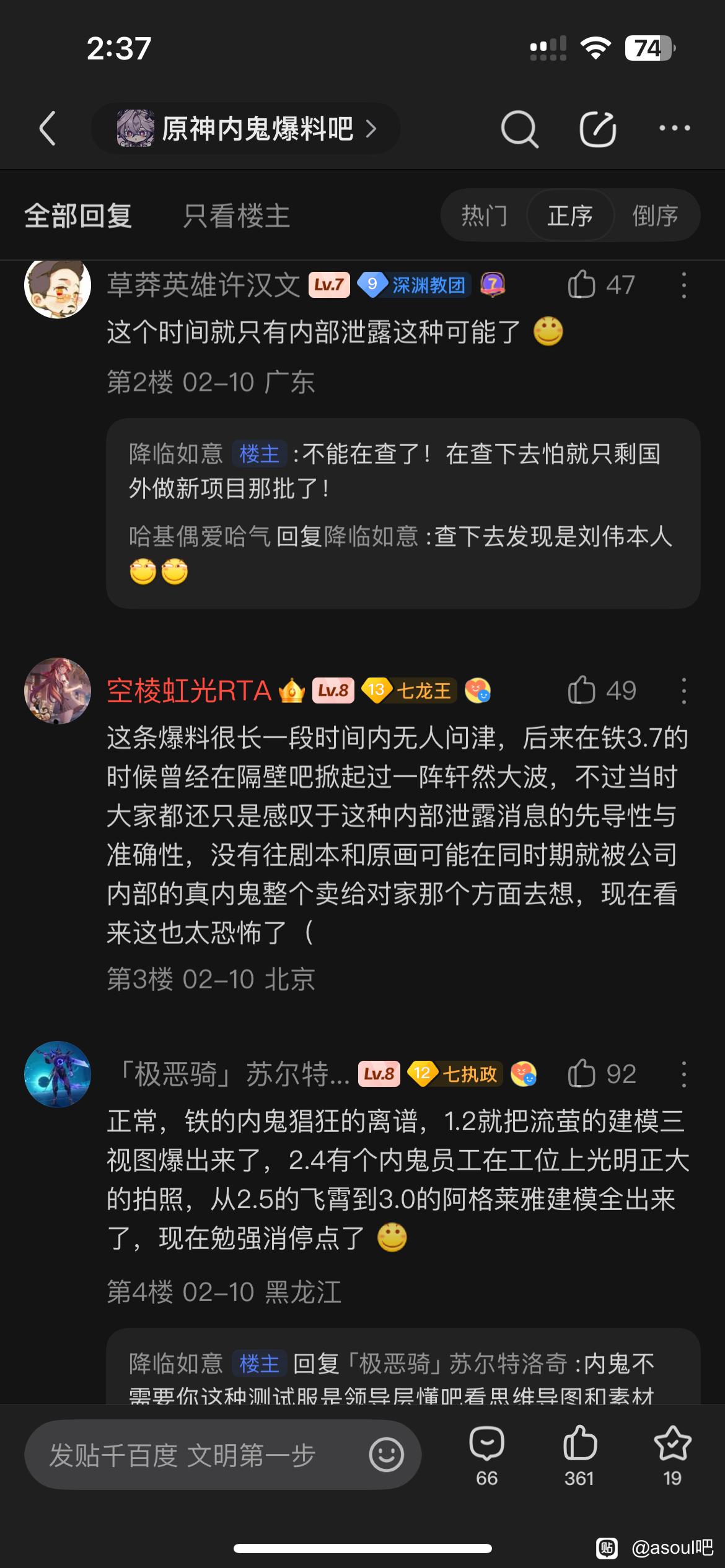Open more options on 草莽英雄许汉文's reply
The height and width of the screenshot is (1568, 725).
pyautogui.click(x=683, y=285)
